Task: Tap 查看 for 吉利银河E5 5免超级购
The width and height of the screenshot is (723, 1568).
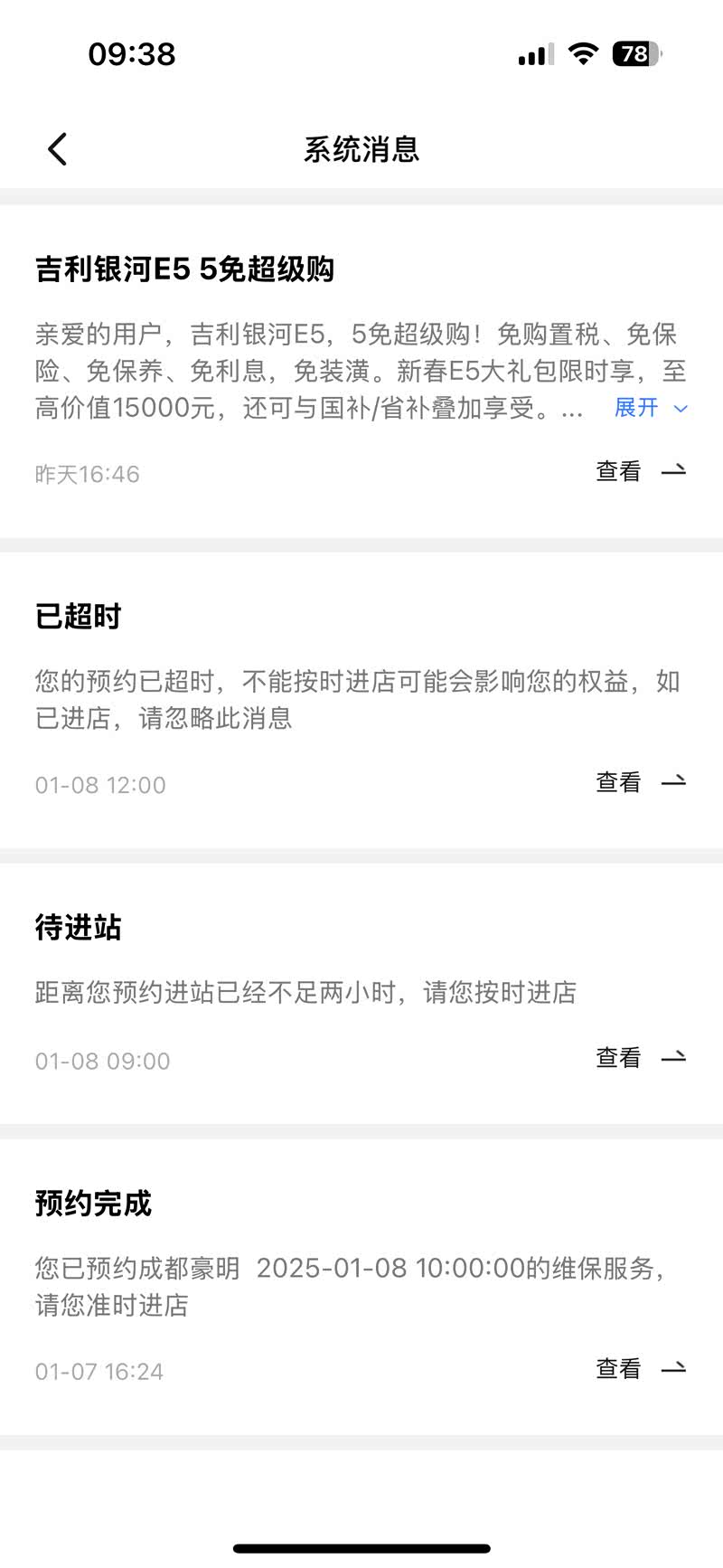Action: coord(640,471)
